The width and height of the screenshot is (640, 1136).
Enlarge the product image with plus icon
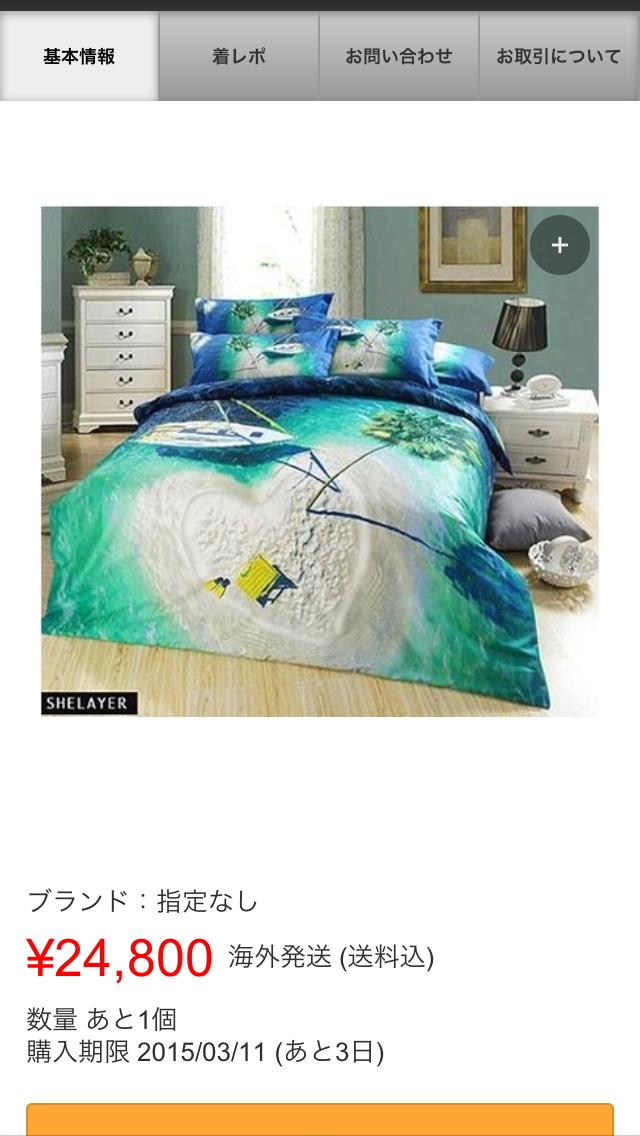pyautogui.click(x=559, y=245)
